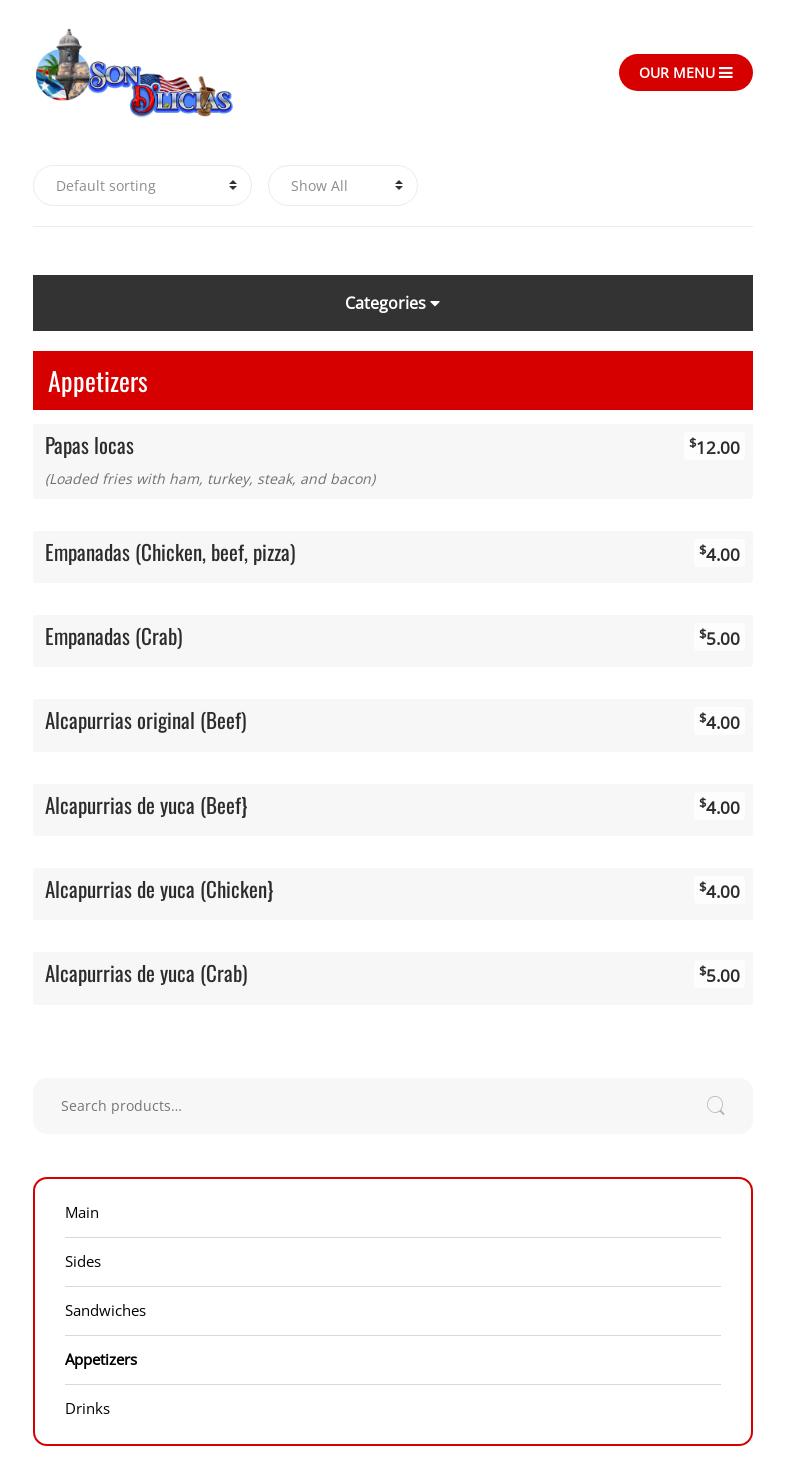Click the chevron icon next to Categories
This screenshot has width=785, height=1480.
click(434, 302)
